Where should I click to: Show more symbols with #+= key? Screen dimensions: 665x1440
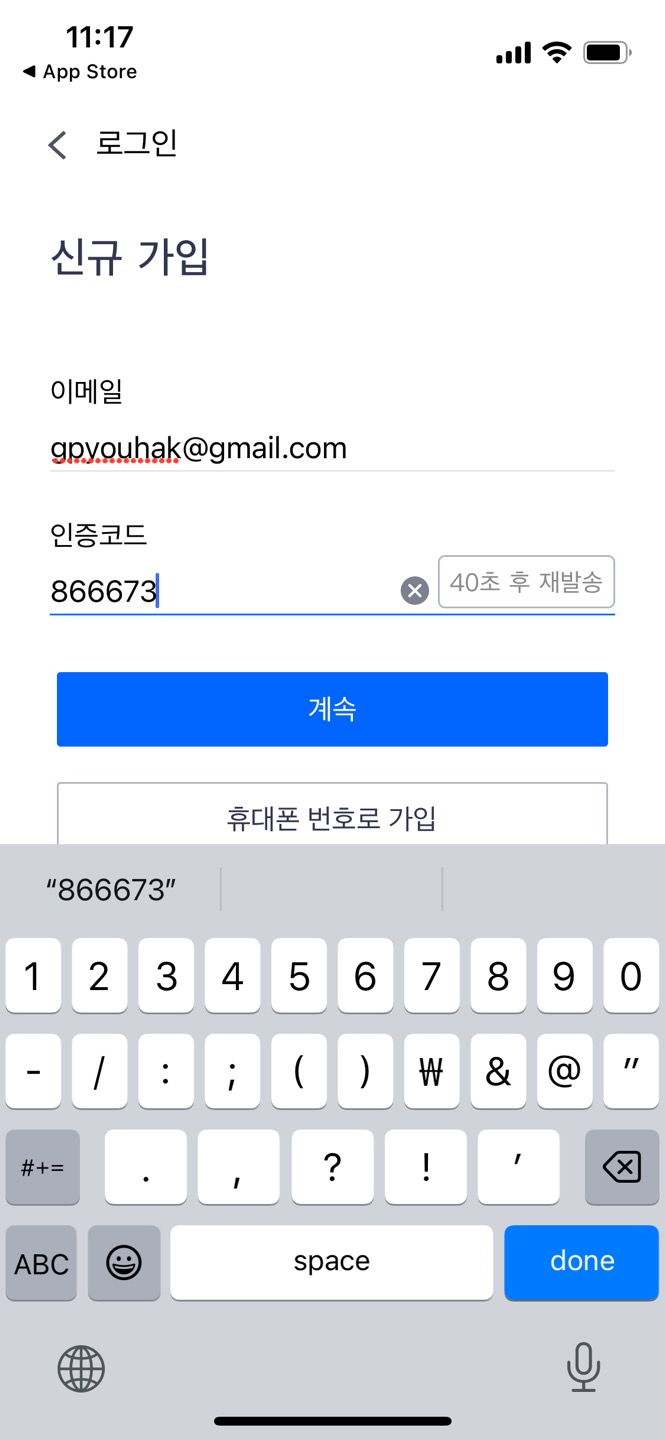coord(42,1167)
